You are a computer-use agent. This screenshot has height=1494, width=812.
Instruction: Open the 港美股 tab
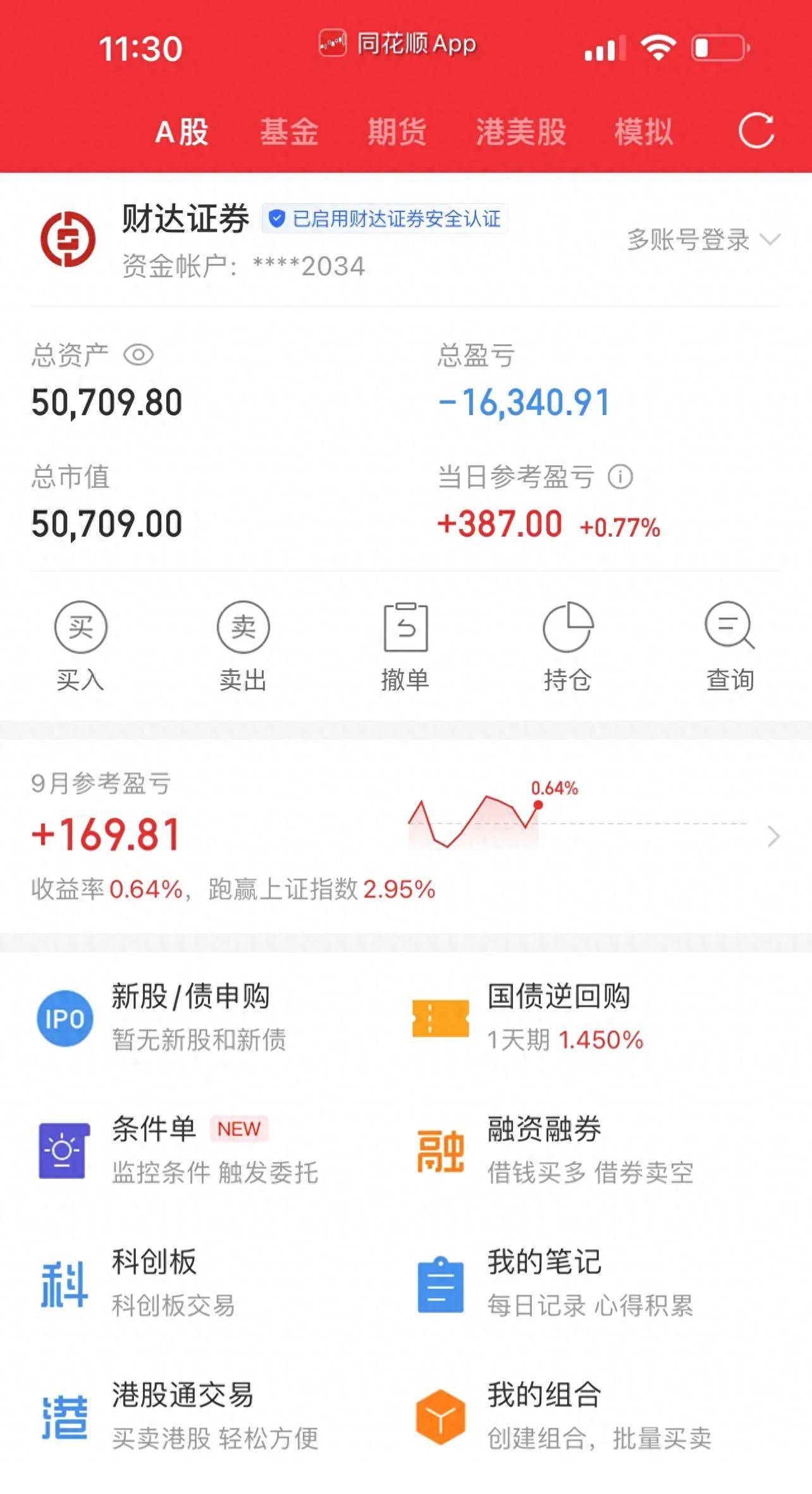click(521, 132)
